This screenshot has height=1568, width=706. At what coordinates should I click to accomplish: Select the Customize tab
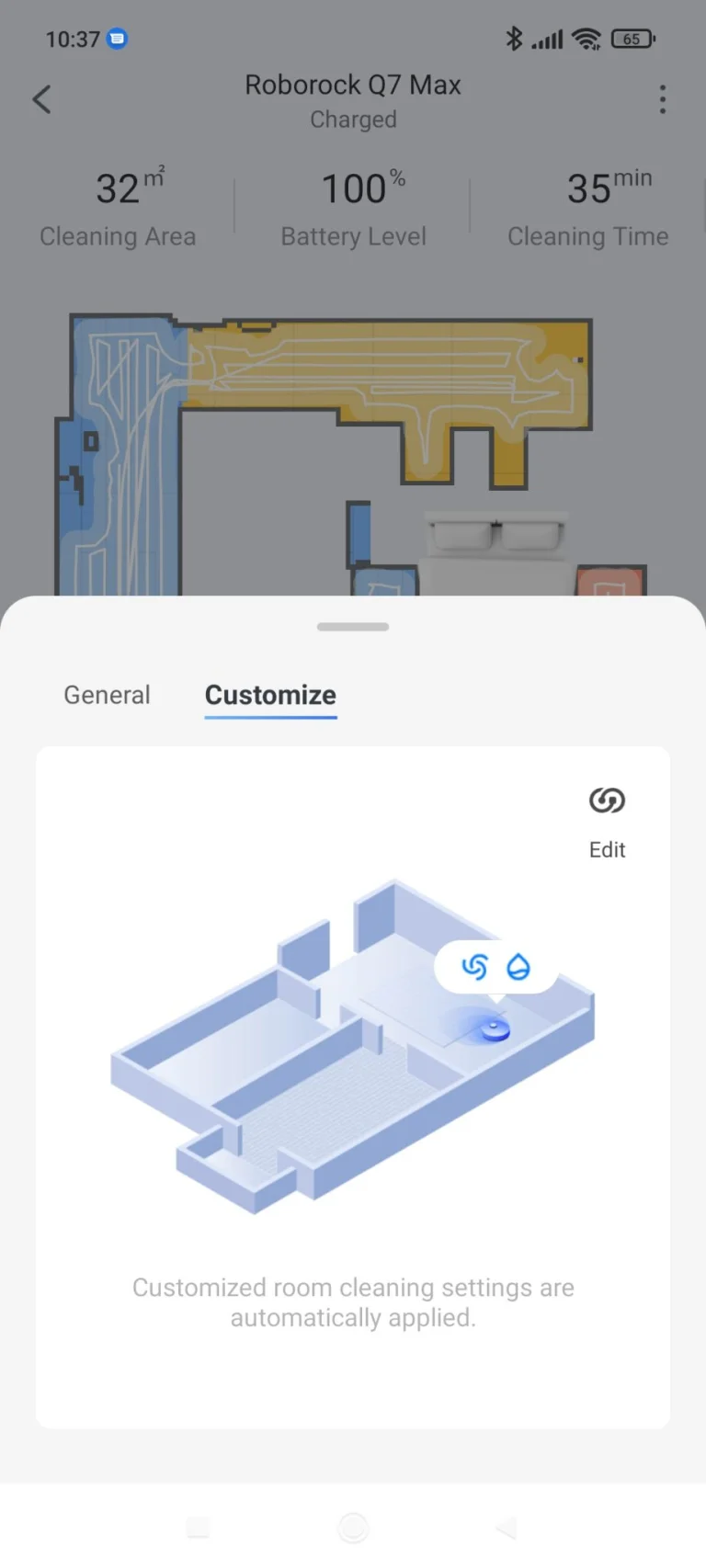[x=270, y=695]
